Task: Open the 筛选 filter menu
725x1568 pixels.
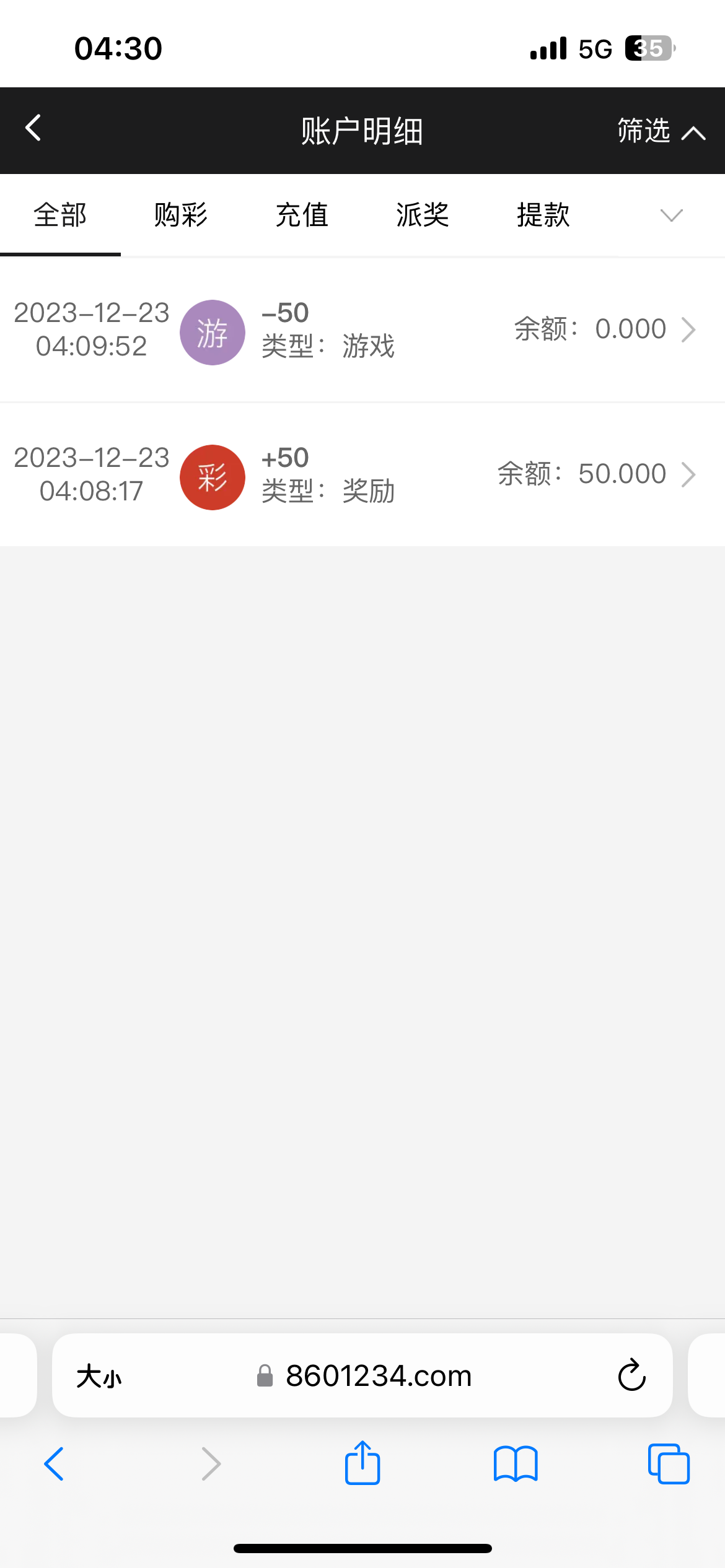Action: (x=661, y=131)
